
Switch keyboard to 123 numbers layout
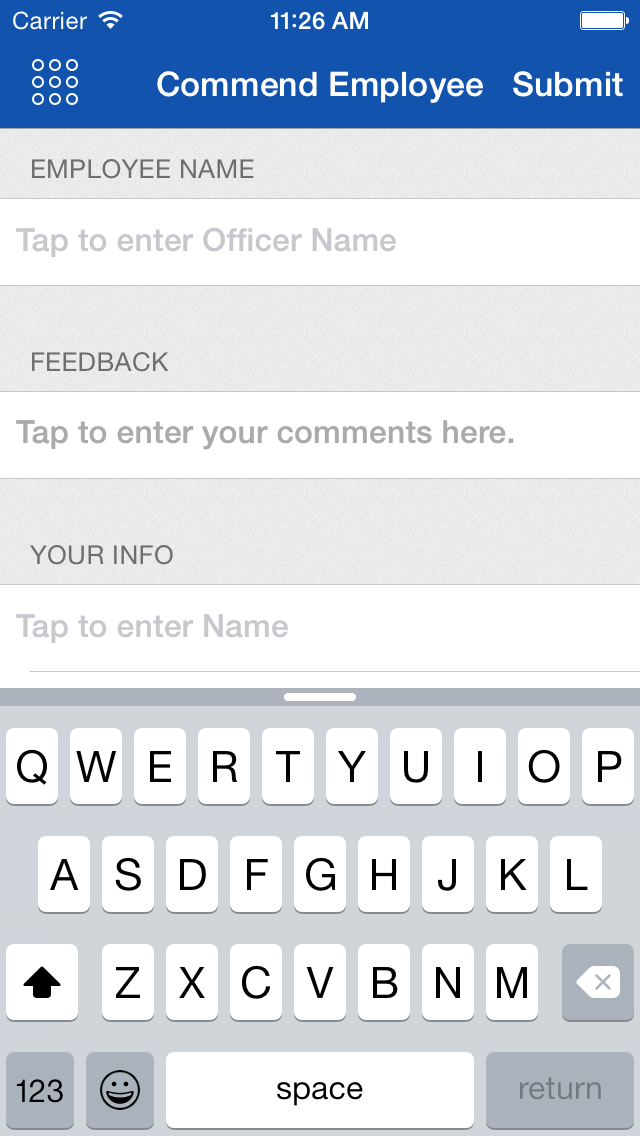point(40,1090)
